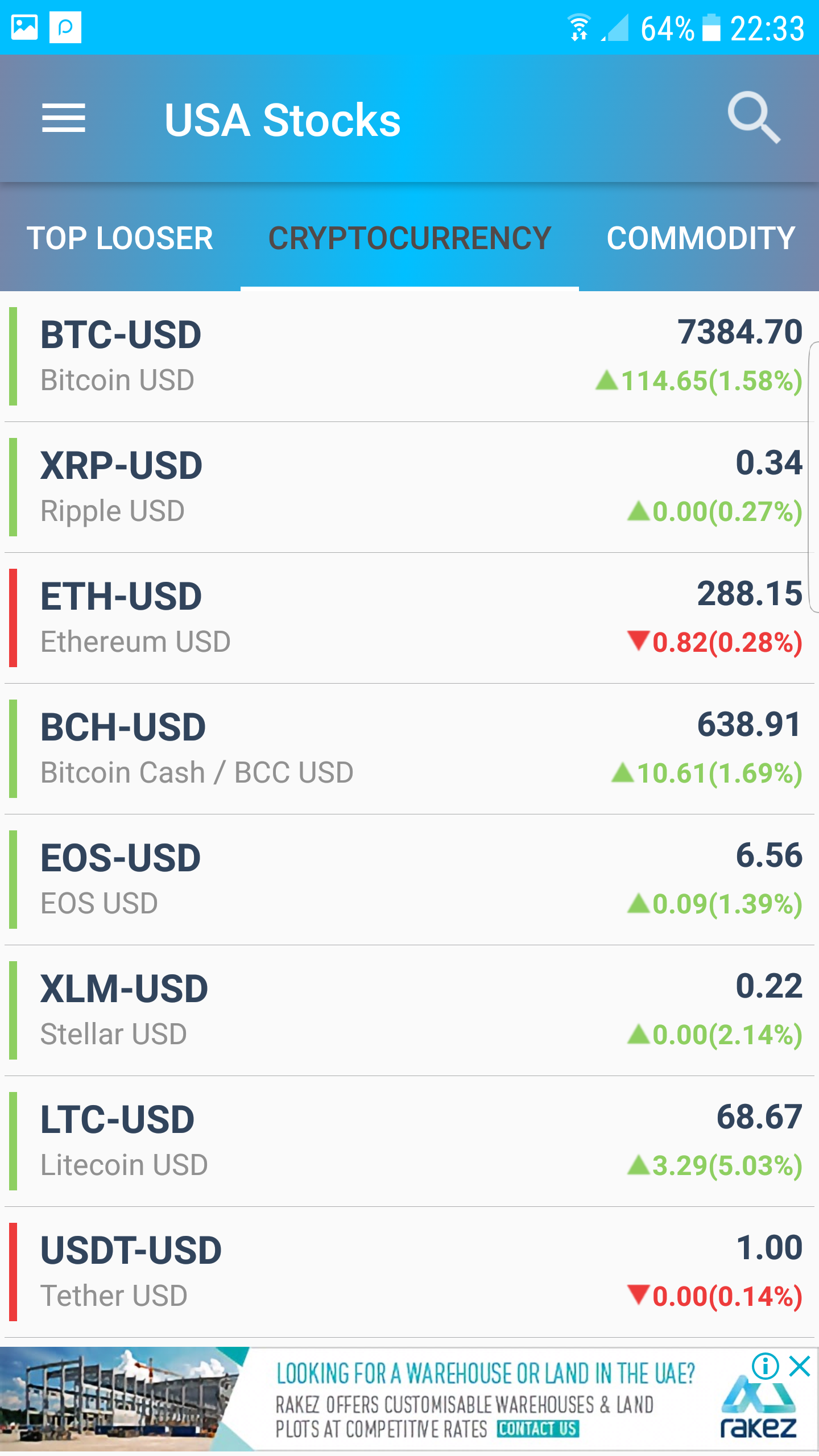
Task: Switch to the Top Looser tab
Action: [120, 238]
